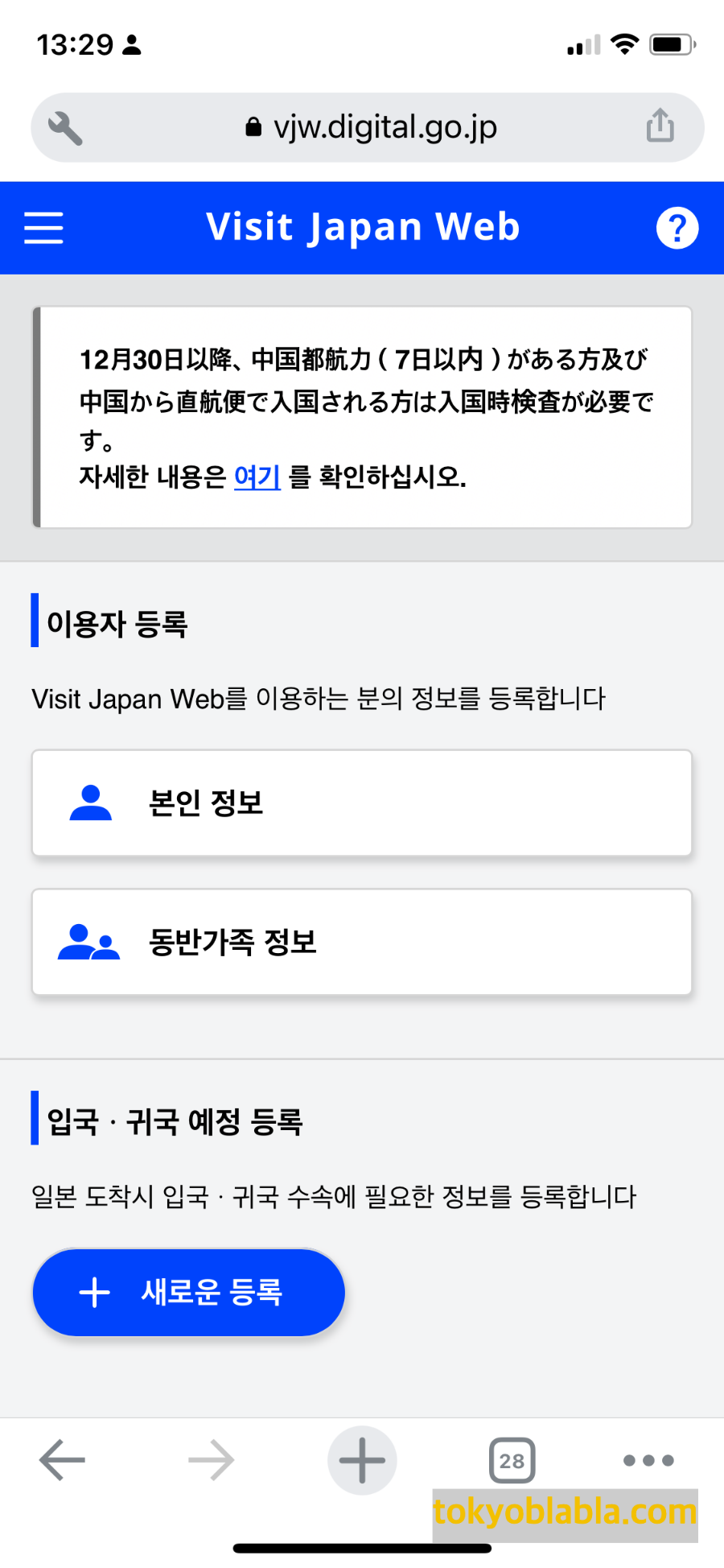Select the 동반가족 정보 card
The width and height of the screenshot is (724, 1568).
(361, 942)
